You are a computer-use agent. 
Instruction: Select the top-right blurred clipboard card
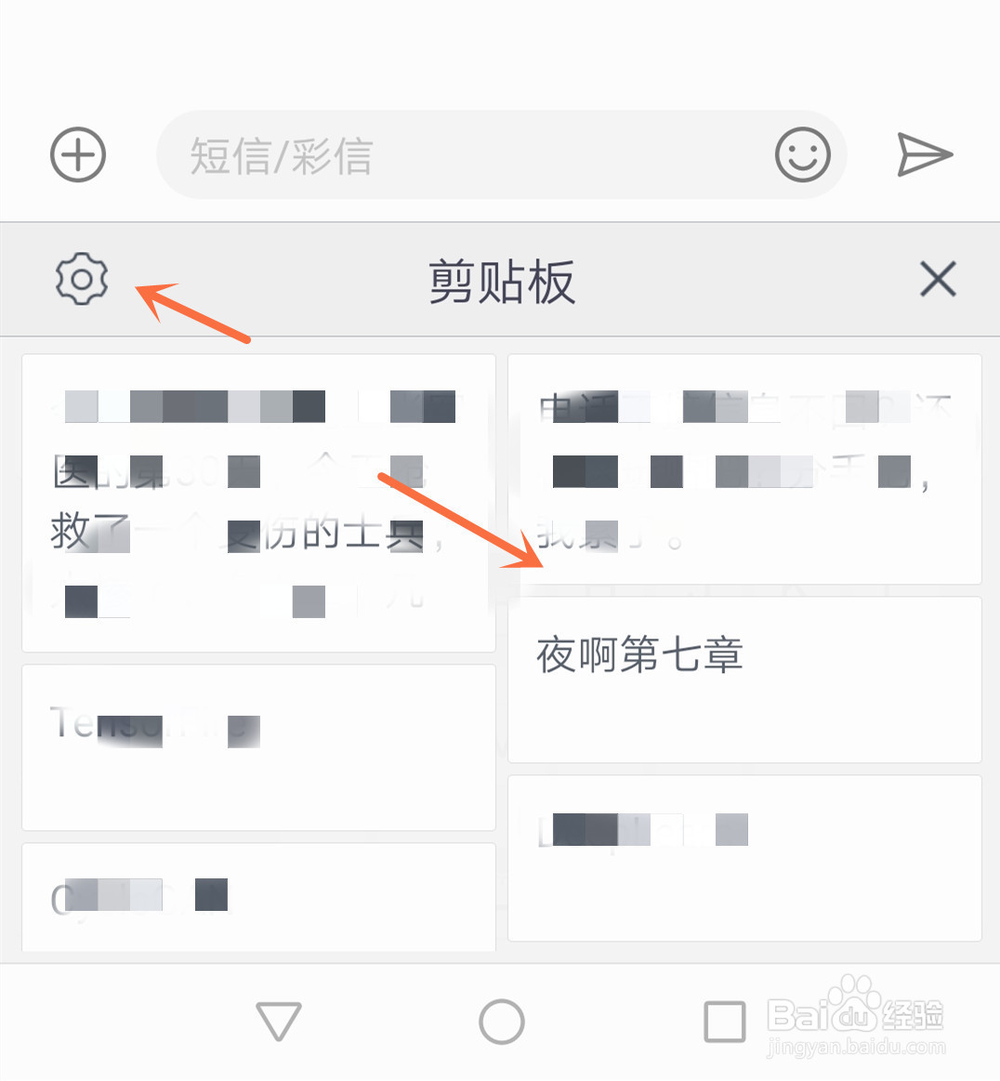pyautogui.click(x=744, y=470)
